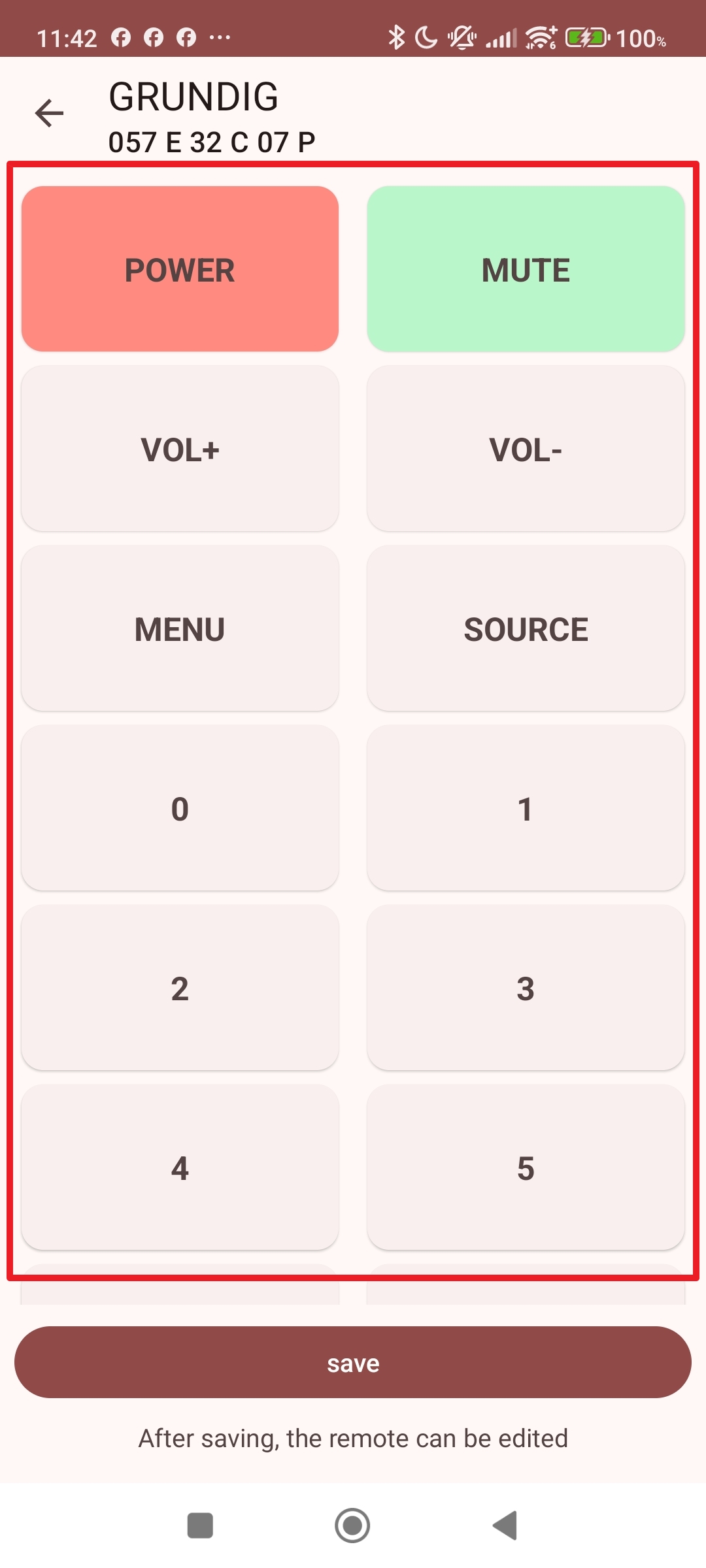Tap the number 3 key
This screenshot has width=706, height=1568.
tap(526, 988)
